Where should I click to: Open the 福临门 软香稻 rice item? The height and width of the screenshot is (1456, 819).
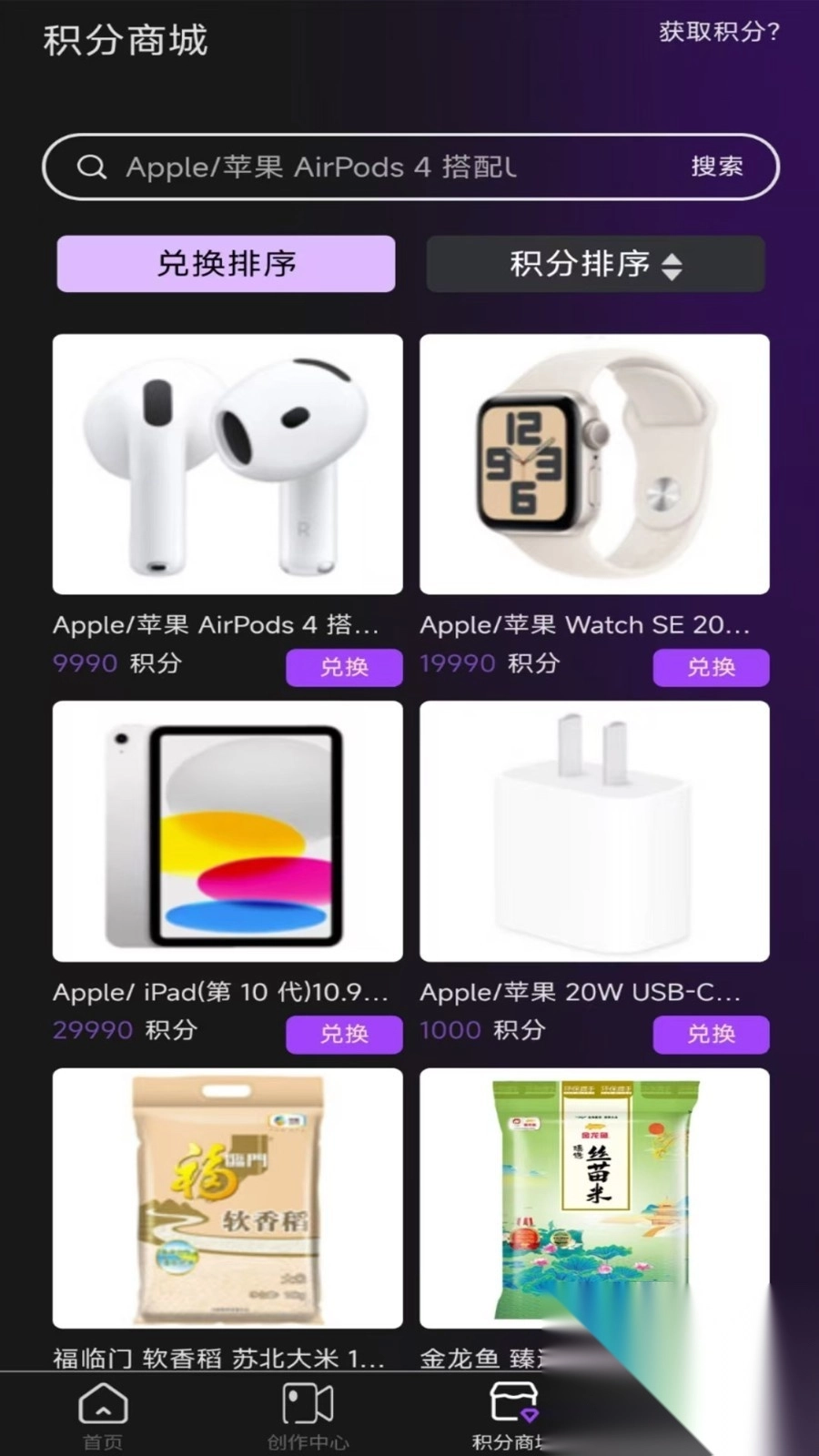[227, 1198]
